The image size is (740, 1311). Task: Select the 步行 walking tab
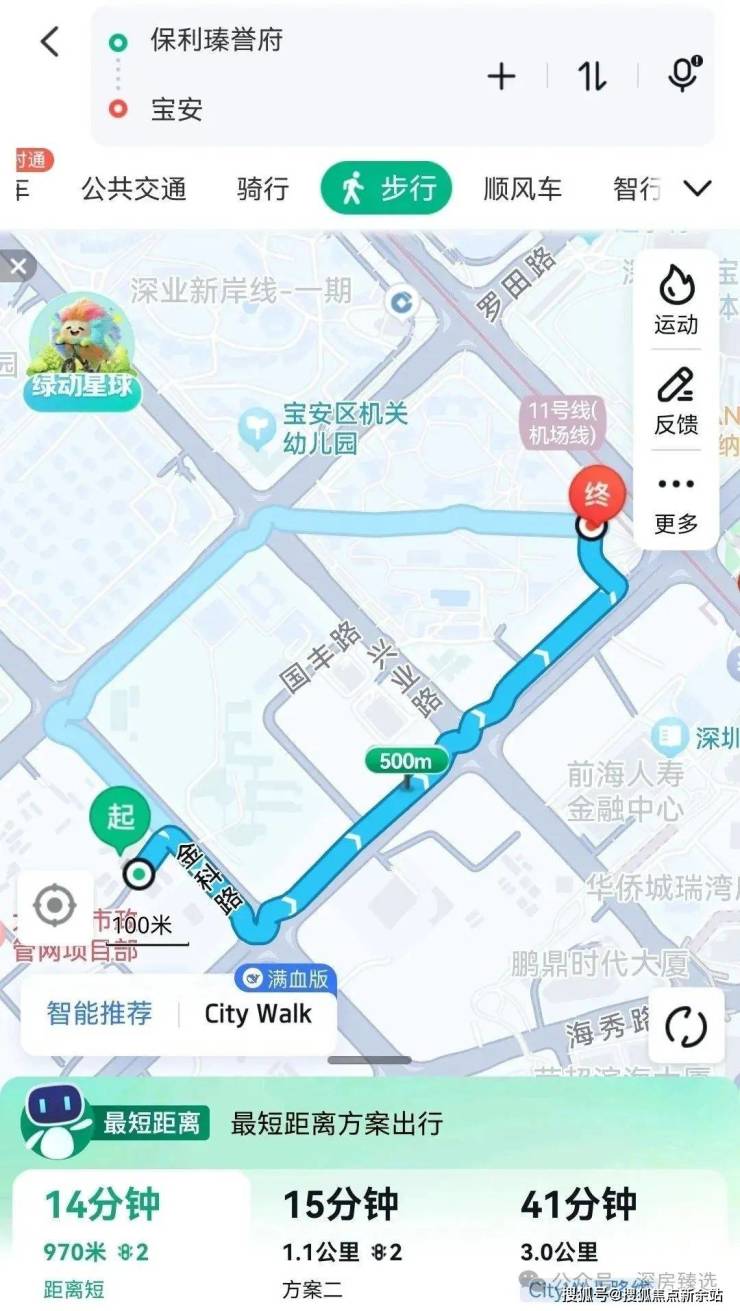click(x=386, y=188)
